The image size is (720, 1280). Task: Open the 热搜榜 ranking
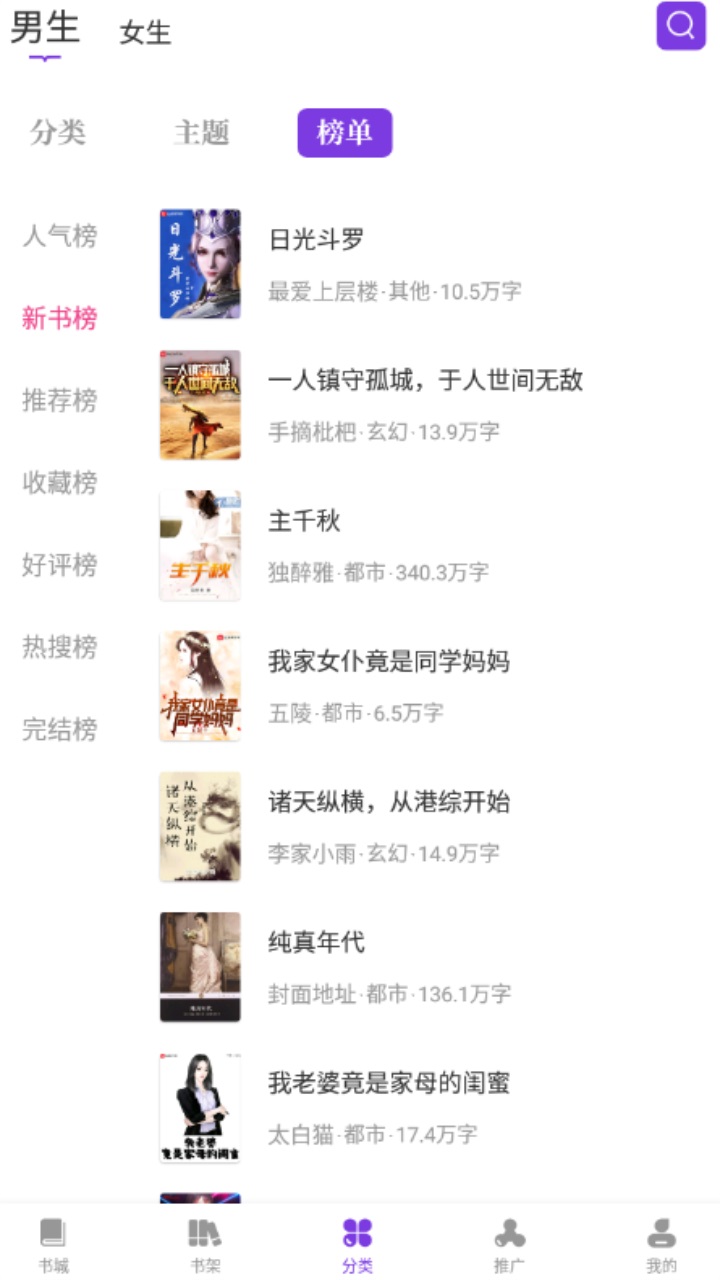tap(60, 647)
